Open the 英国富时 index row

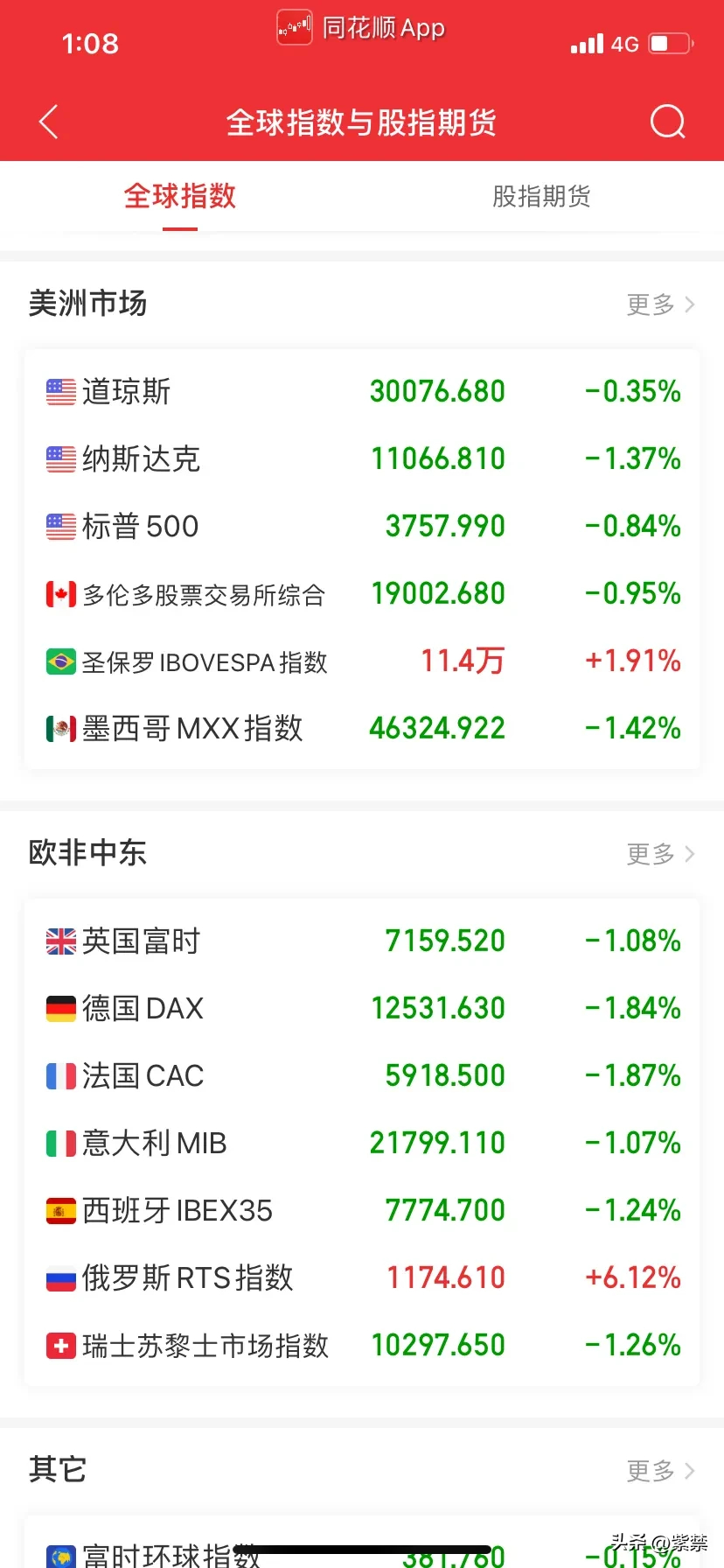click(362, 941)
